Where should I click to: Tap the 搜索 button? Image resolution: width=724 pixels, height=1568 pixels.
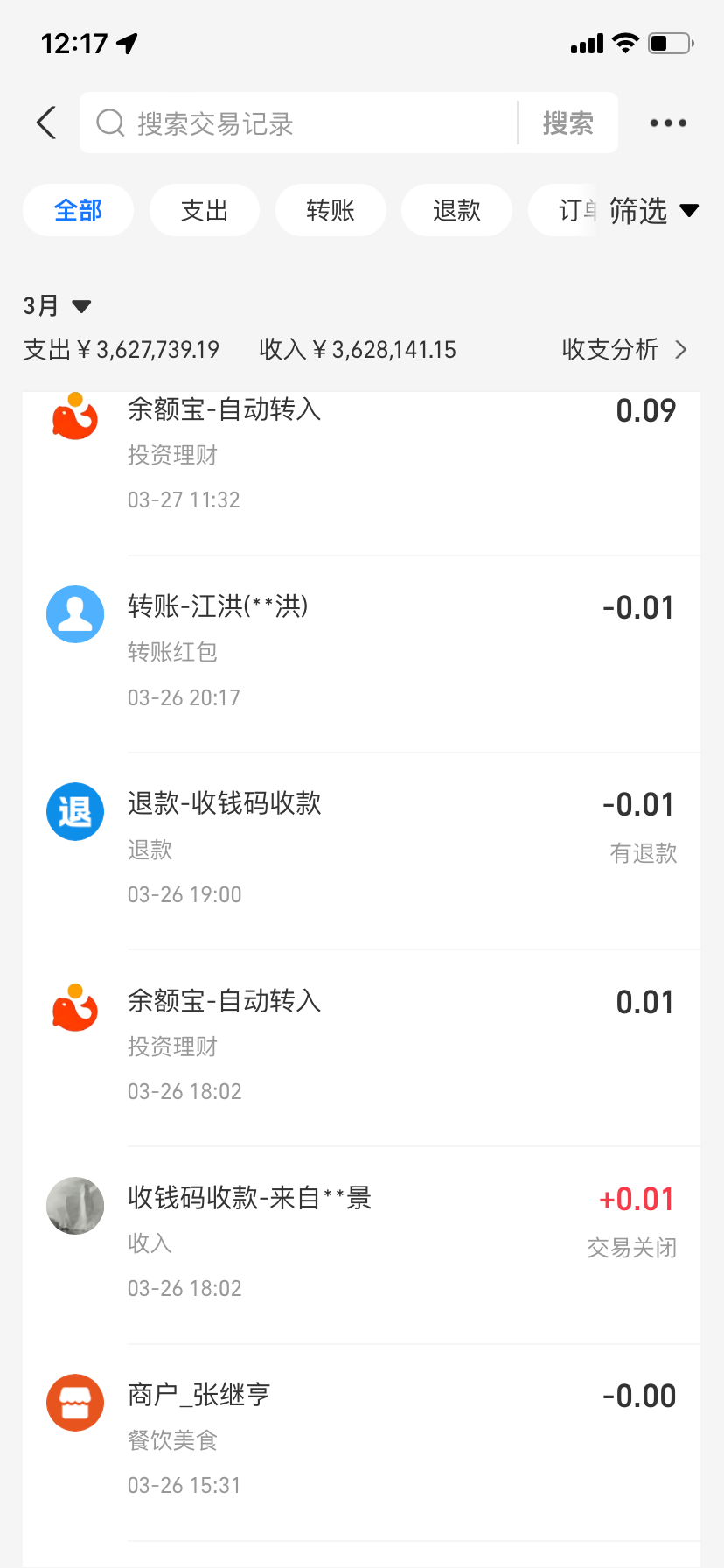pos(567,123)
